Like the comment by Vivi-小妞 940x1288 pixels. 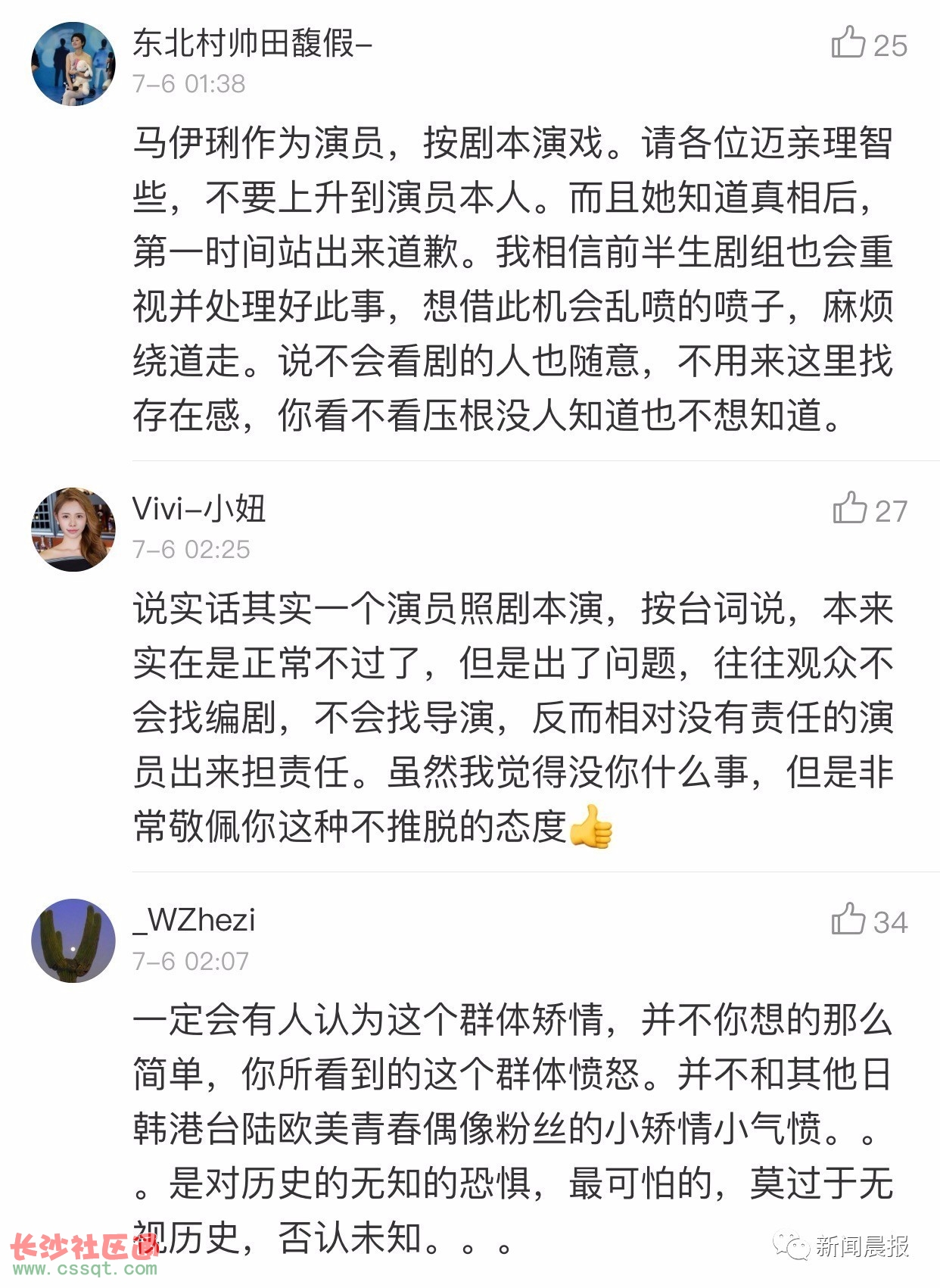[849, 509]
